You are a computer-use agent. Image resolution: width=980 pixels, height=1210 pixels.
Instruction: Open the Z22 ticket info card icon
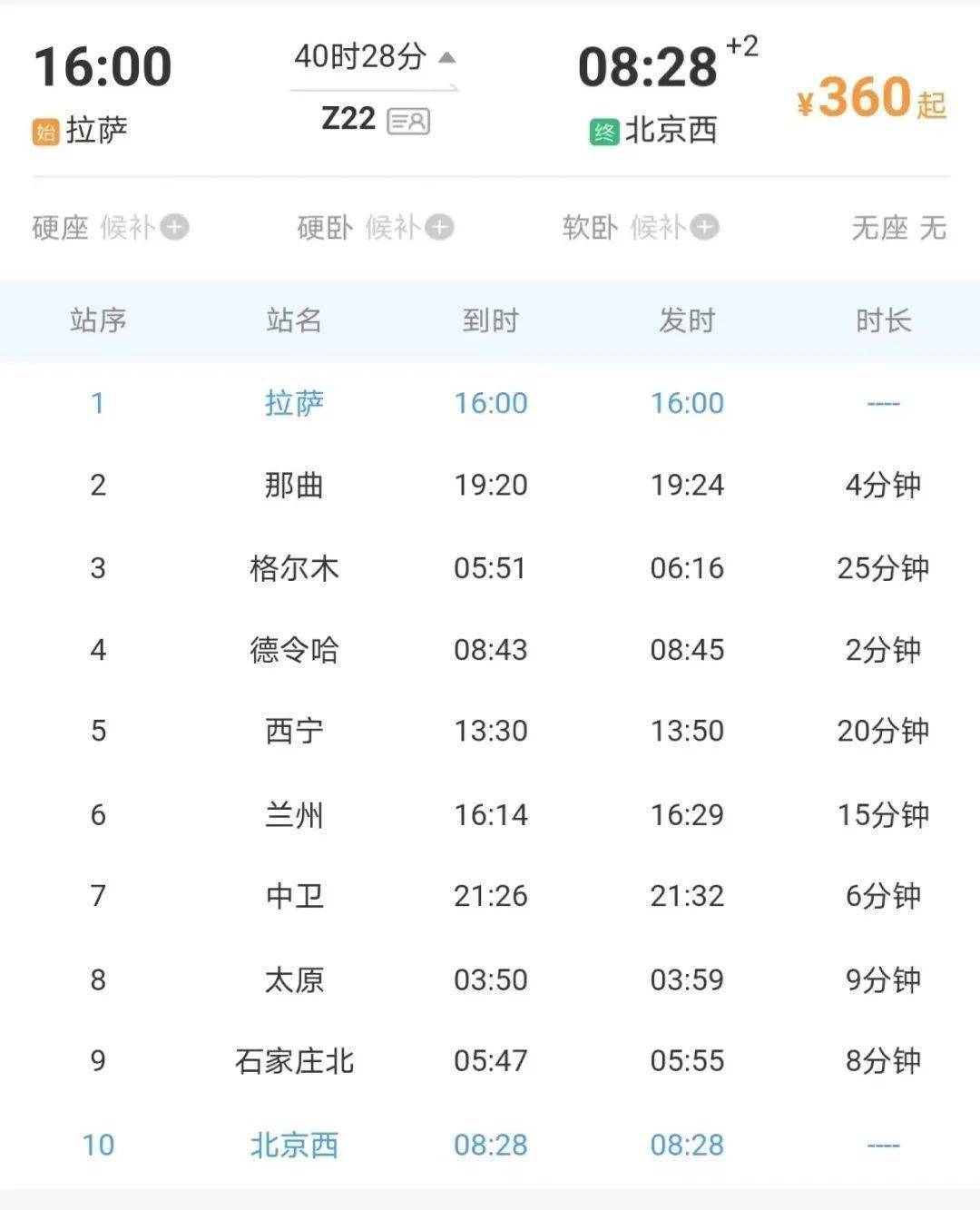point(409,120)
